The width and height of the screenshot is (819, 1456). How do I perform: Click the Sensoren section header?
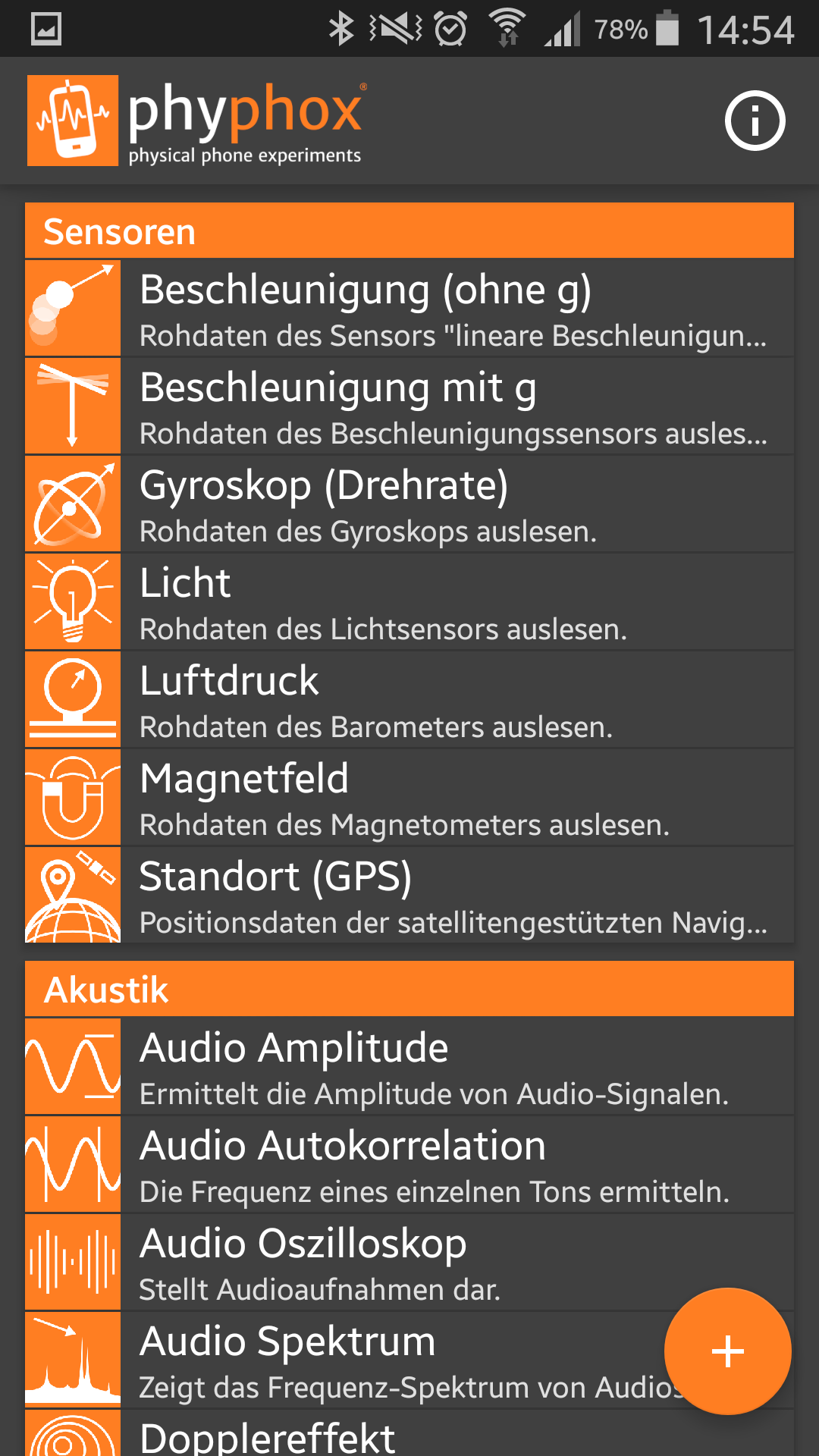click(x=409, y=231)
